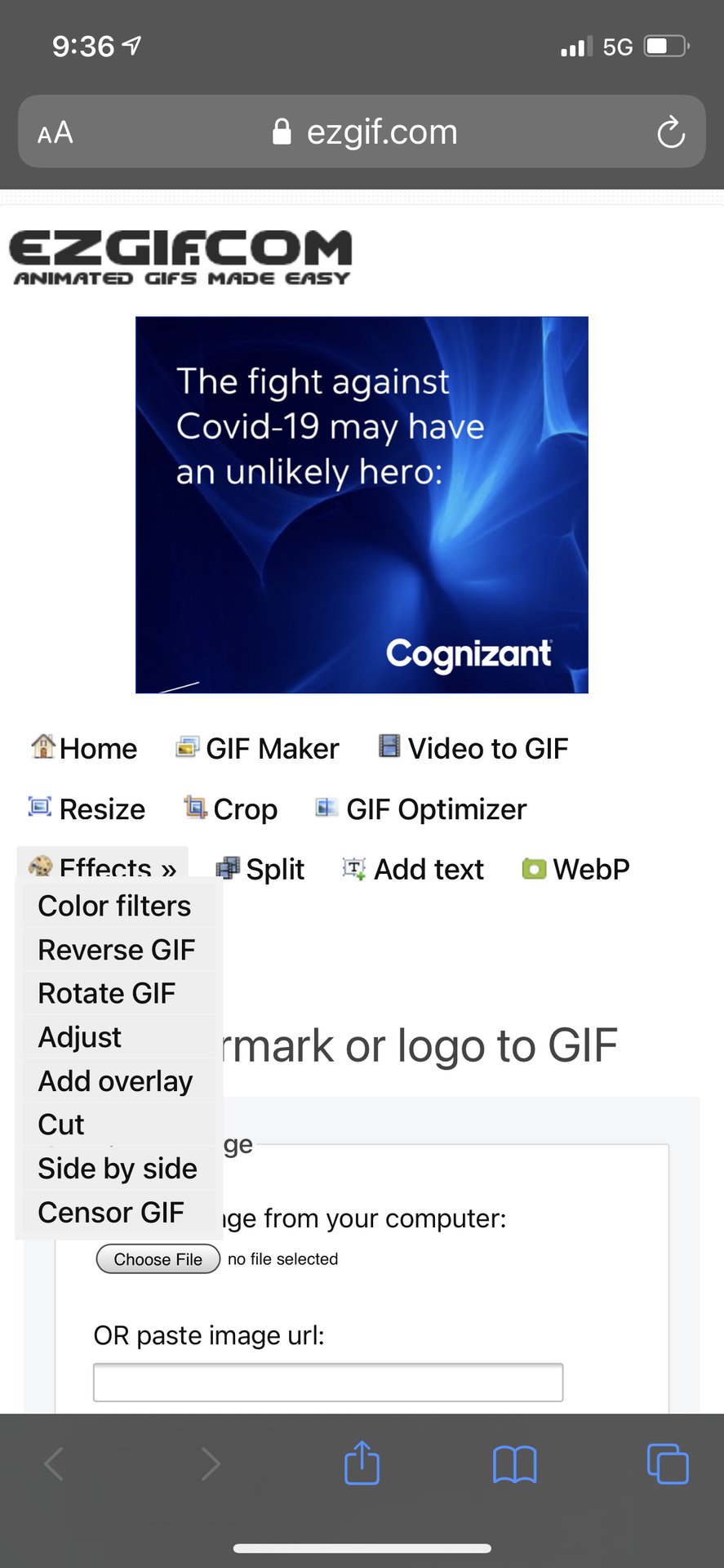Screen dimensions: 724x1568
Task: Reload the page in Safari
Action: point(671,132)
